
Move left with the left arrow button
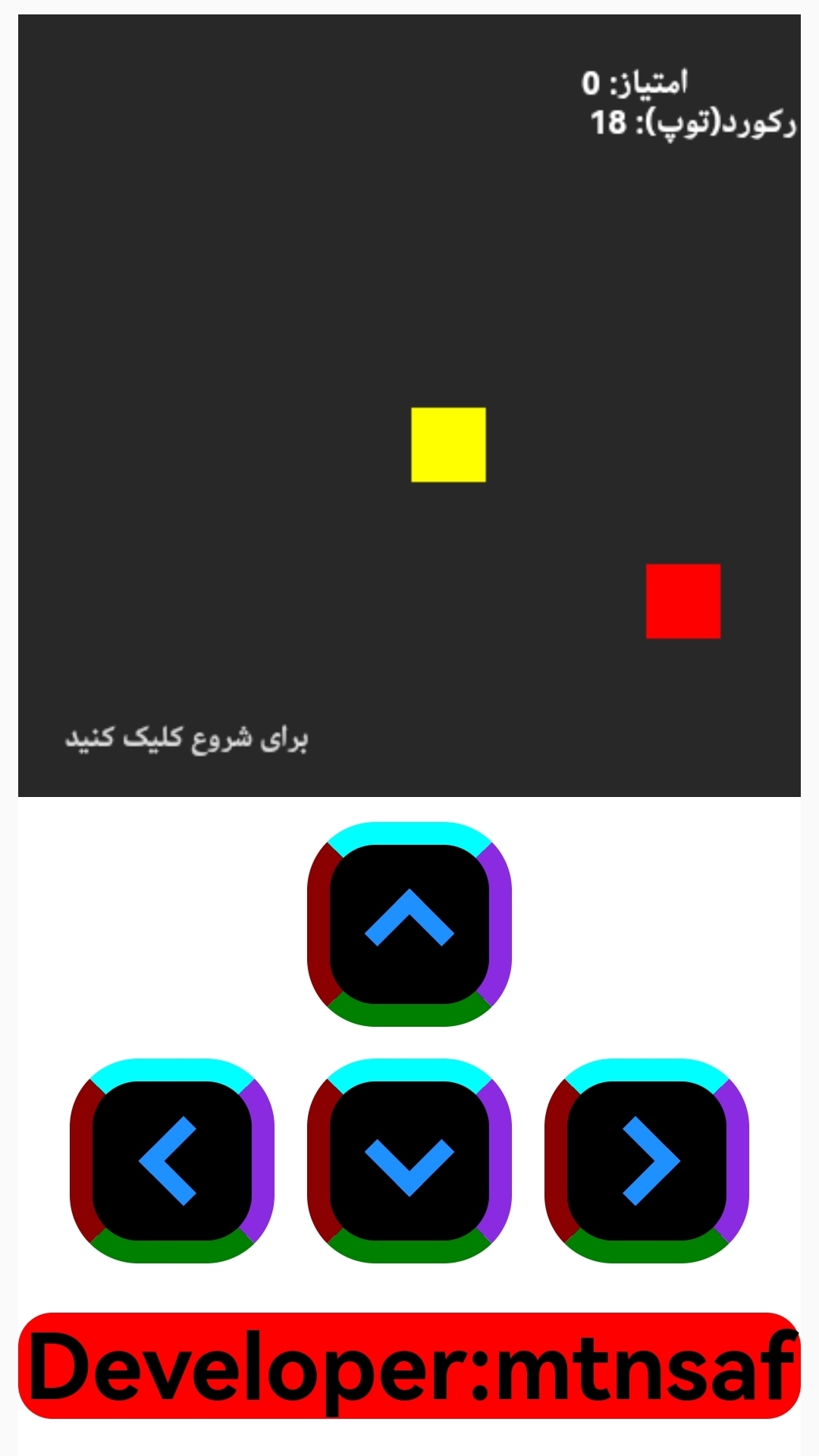coord(172,1160)
